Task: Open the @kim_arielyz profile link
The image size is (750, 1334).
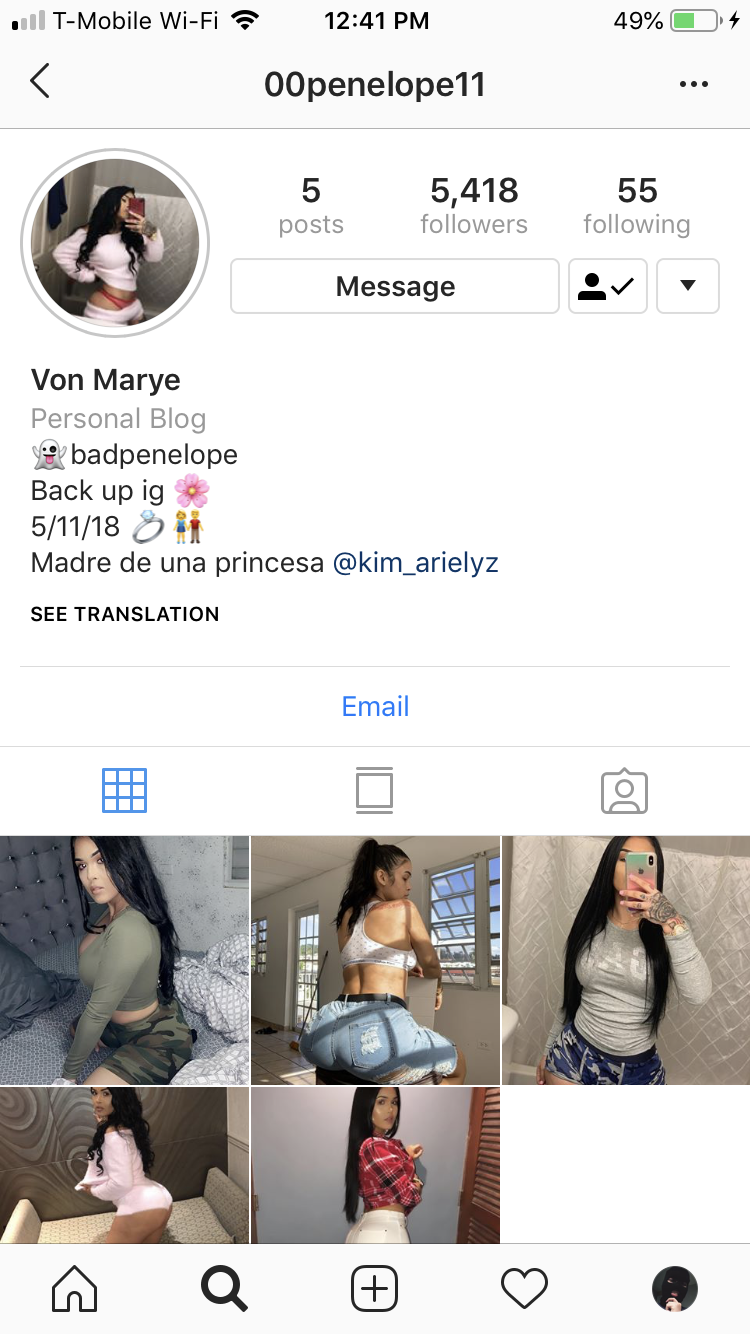Action: [x=415, y=563]
